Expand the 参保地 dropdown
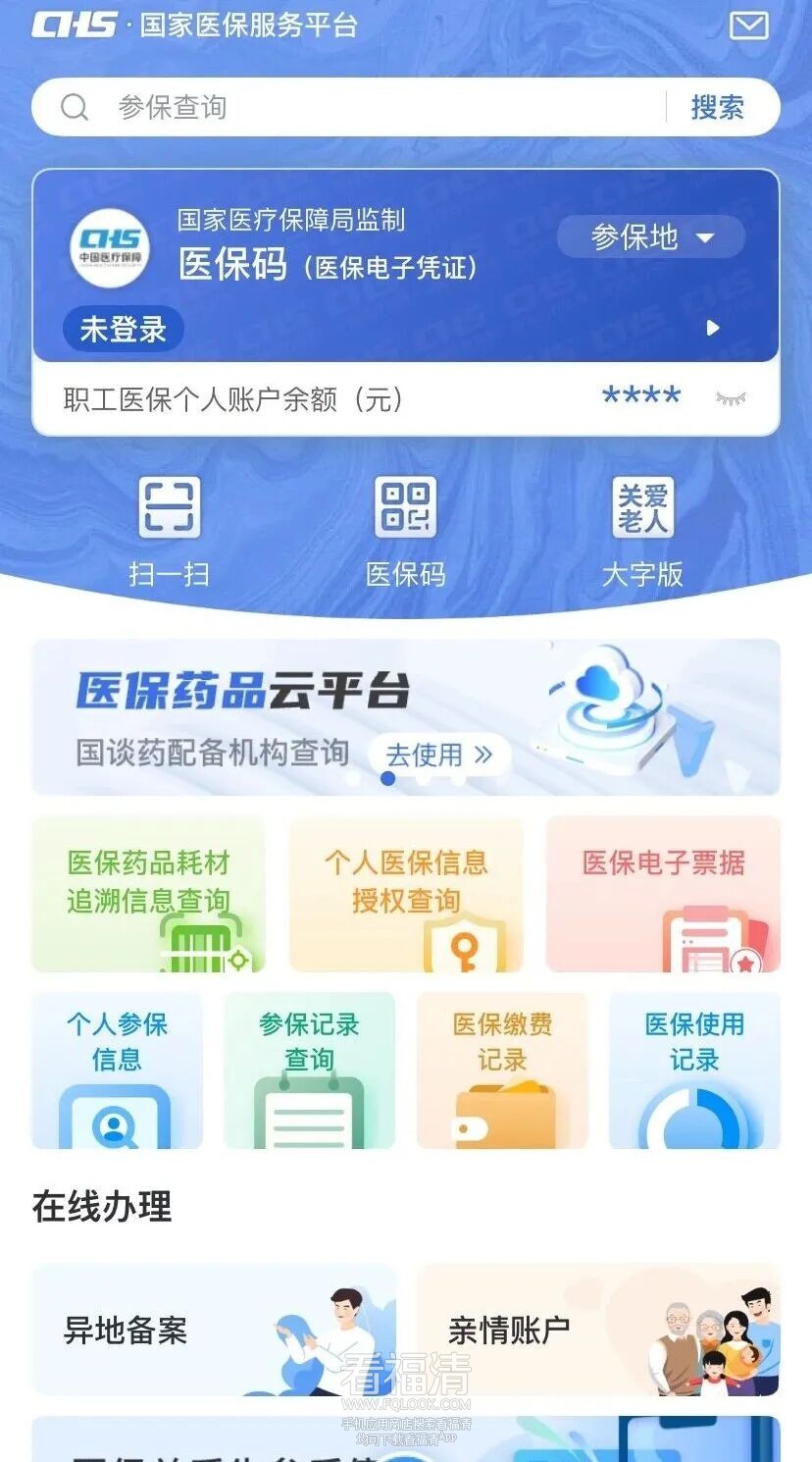Viewport: 812px width, 1462px height. tap(651, 237)
